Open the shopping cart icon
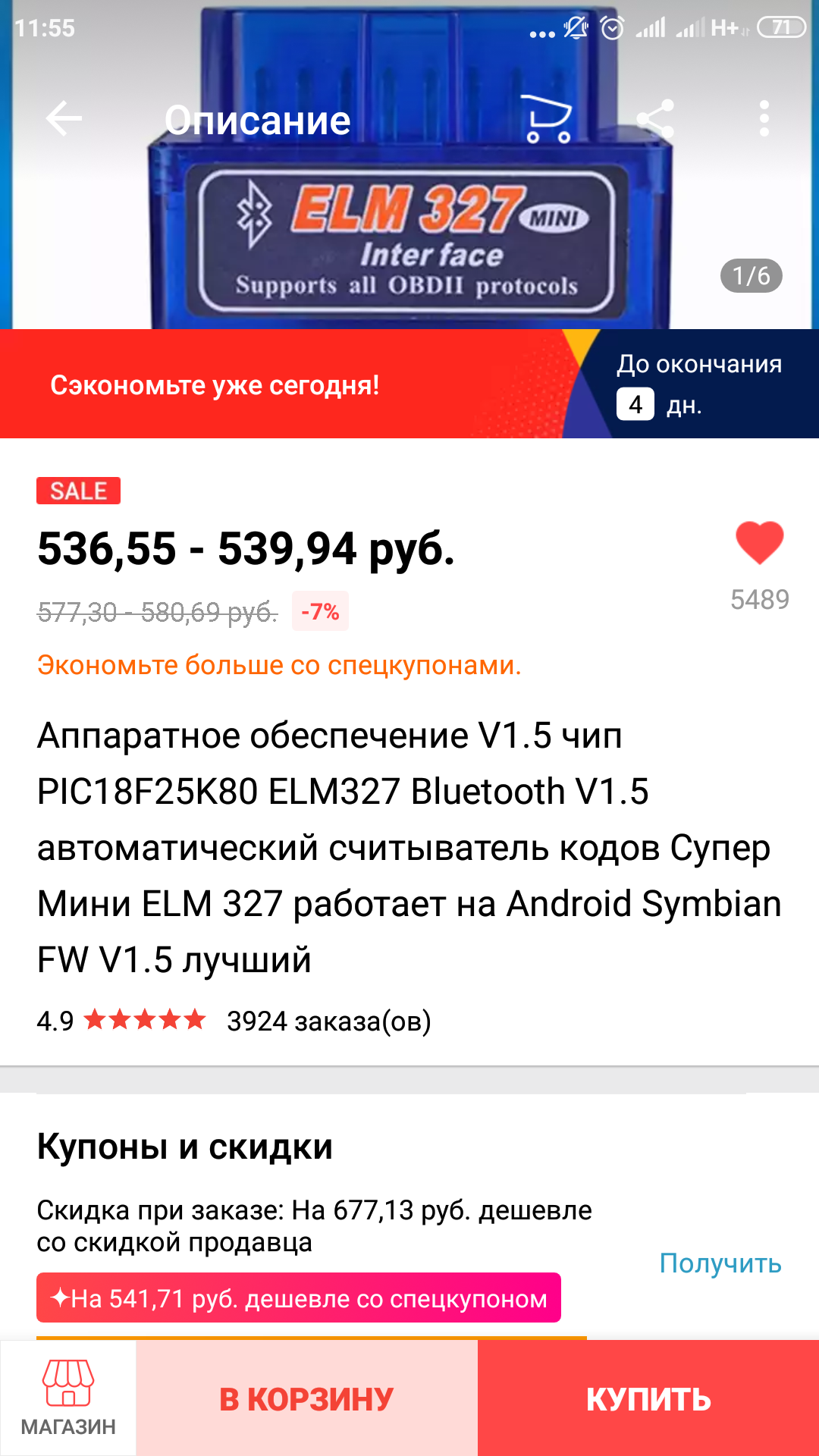 pyautogui.click(x=548, y=119)
